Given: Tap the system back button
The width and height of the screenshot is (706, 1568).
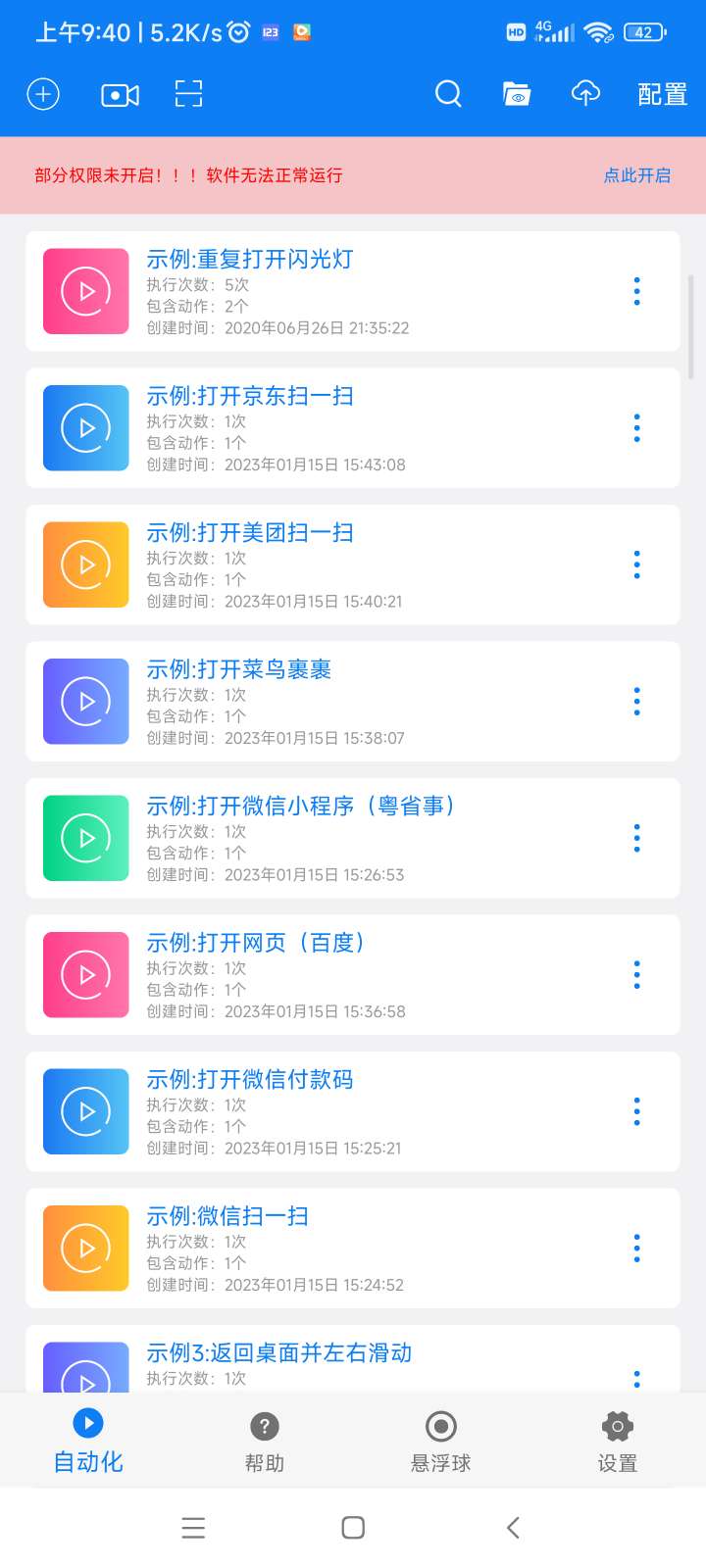Looking at the screenshot, I should [513, 1527].
